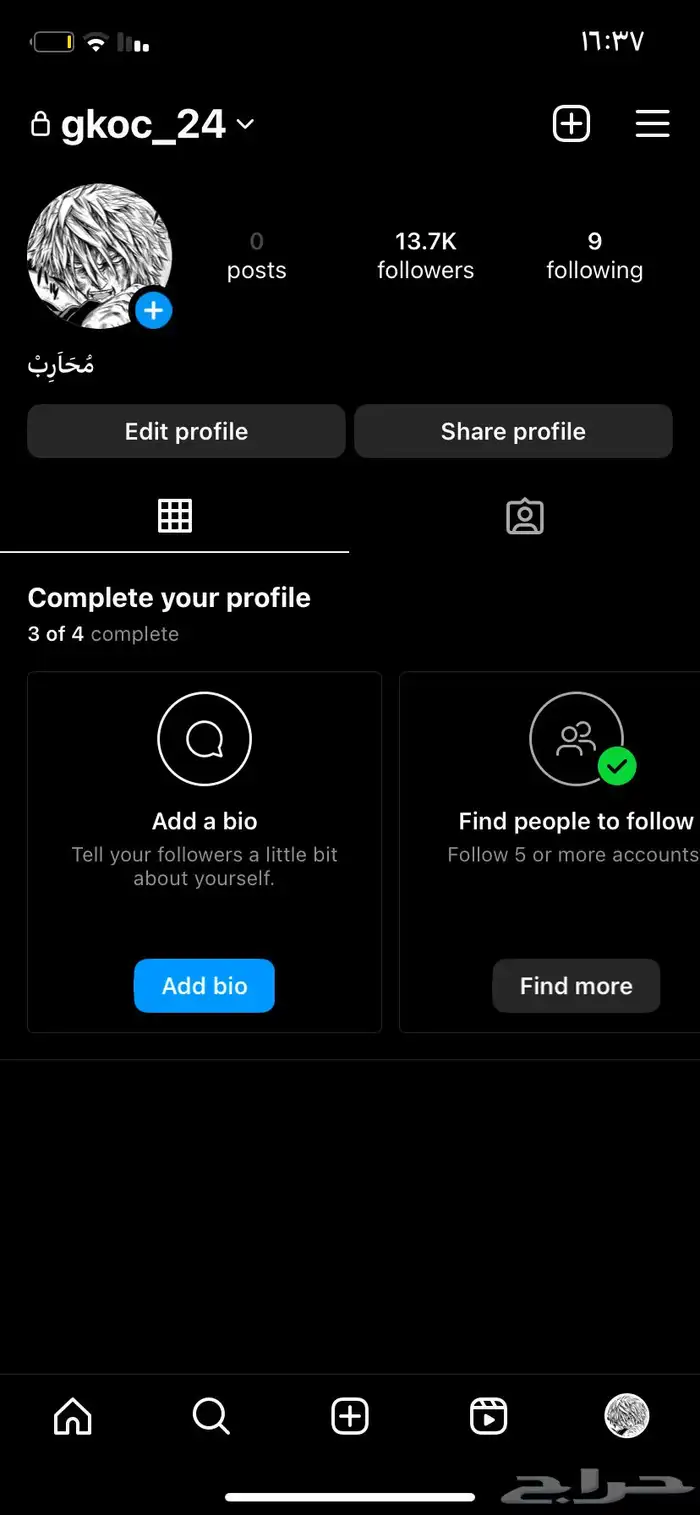Switch to the posts grid tab
Screen dimensions: 700x1515
tap(174, 516)
